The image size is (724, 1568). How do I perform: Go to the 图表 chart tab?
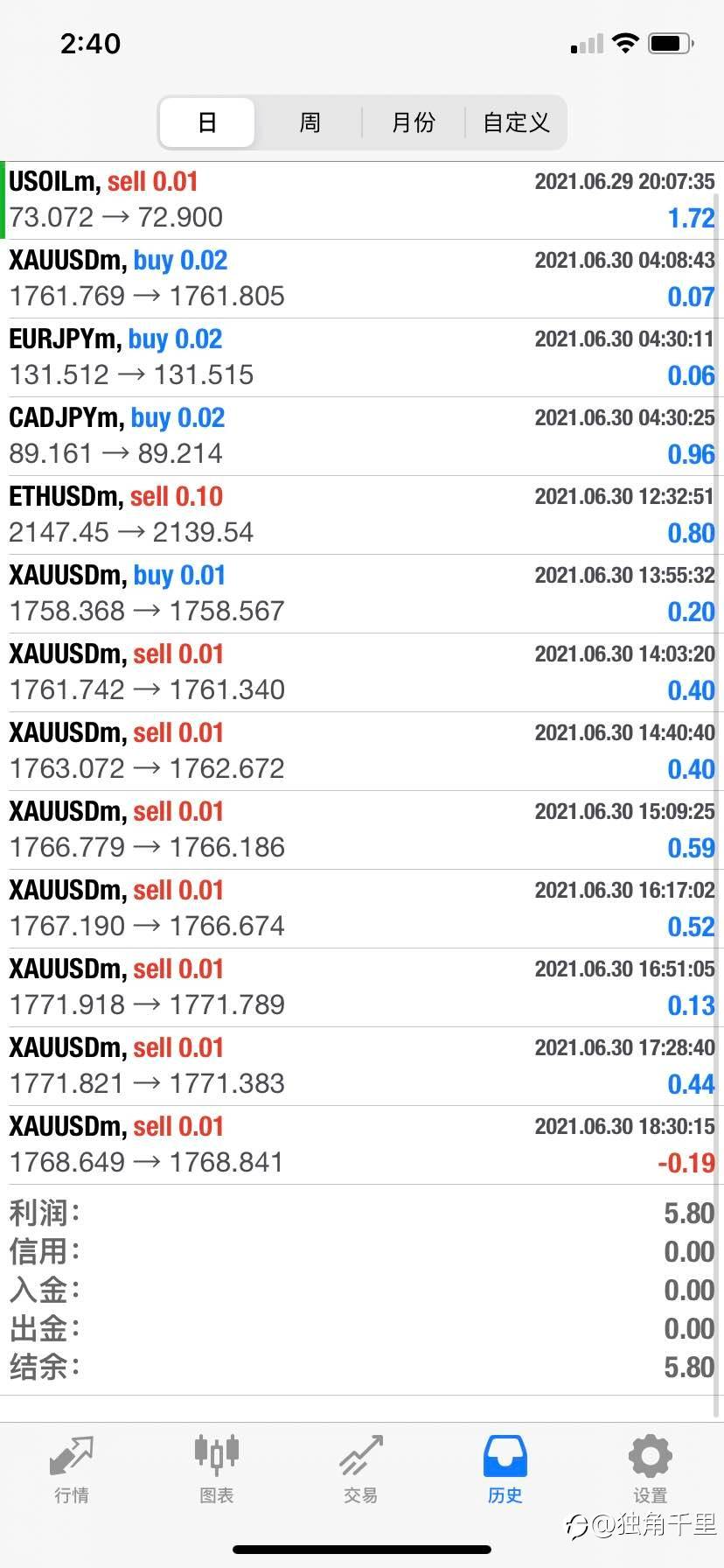[216, 1471]
